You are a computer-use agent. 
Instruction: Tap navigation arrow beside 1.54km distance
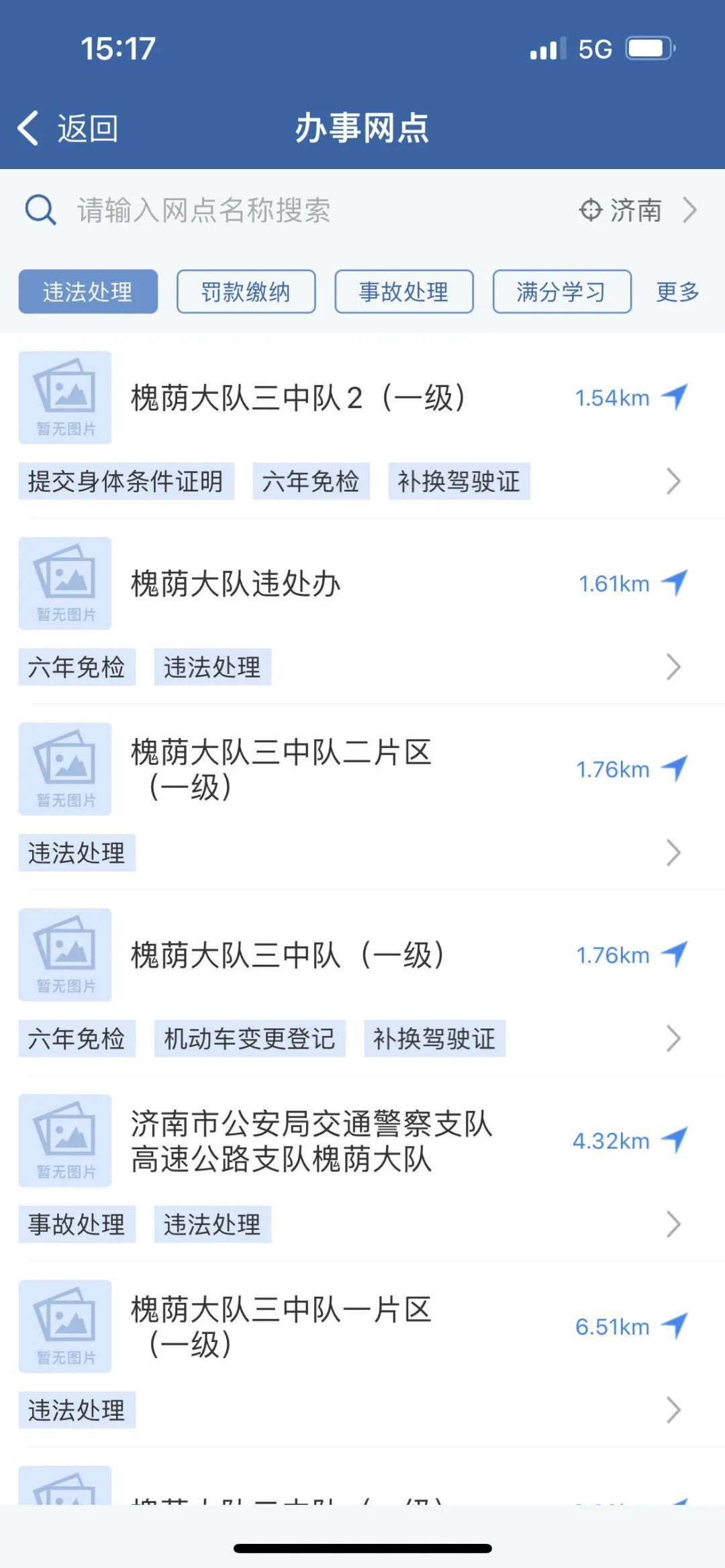pyautogui.click(x=675, y=397)
